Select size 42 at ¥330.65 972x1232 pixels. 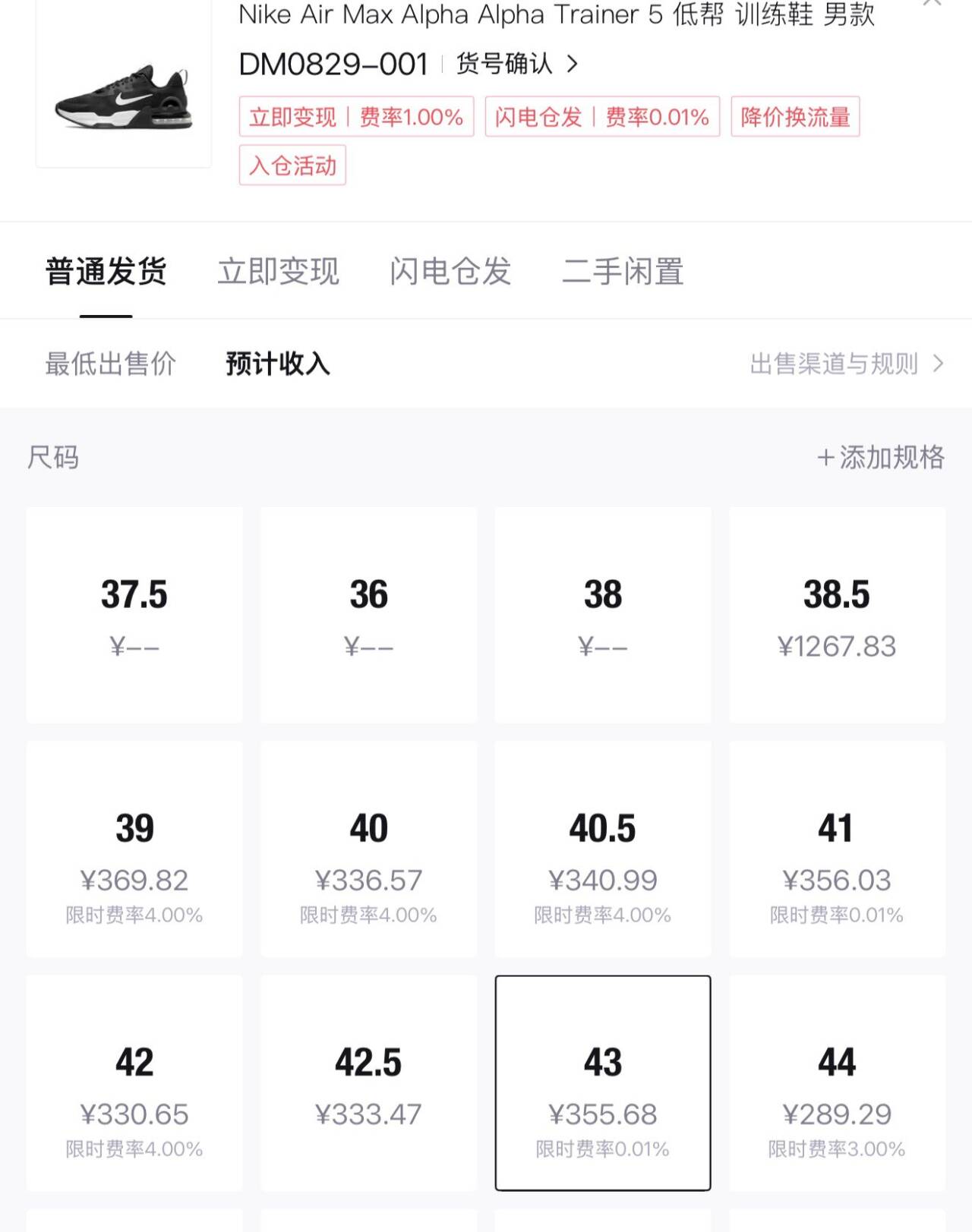(x=134, y=1082)
